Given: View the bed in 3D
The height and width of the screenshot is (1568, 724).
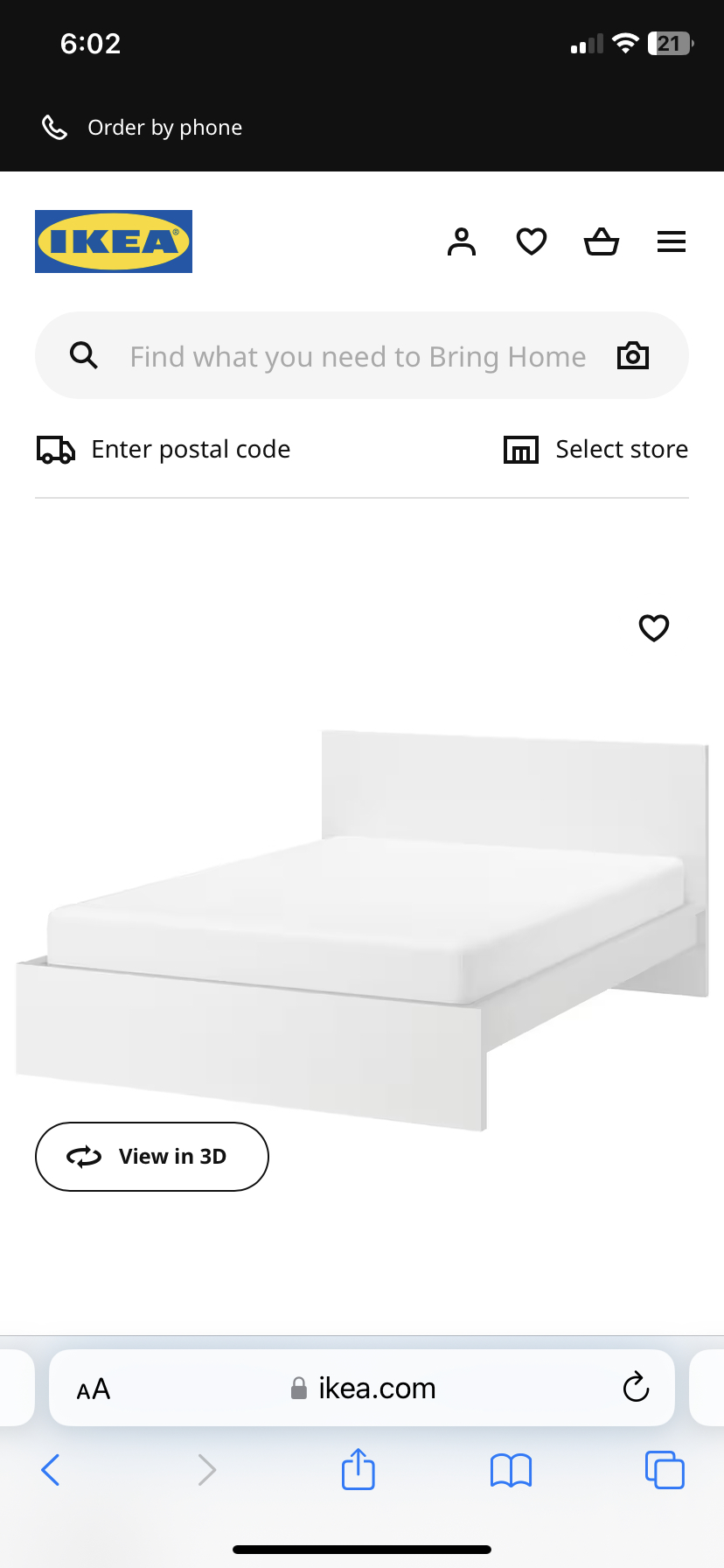Looking at the screenshot, I should [152, 1157].
